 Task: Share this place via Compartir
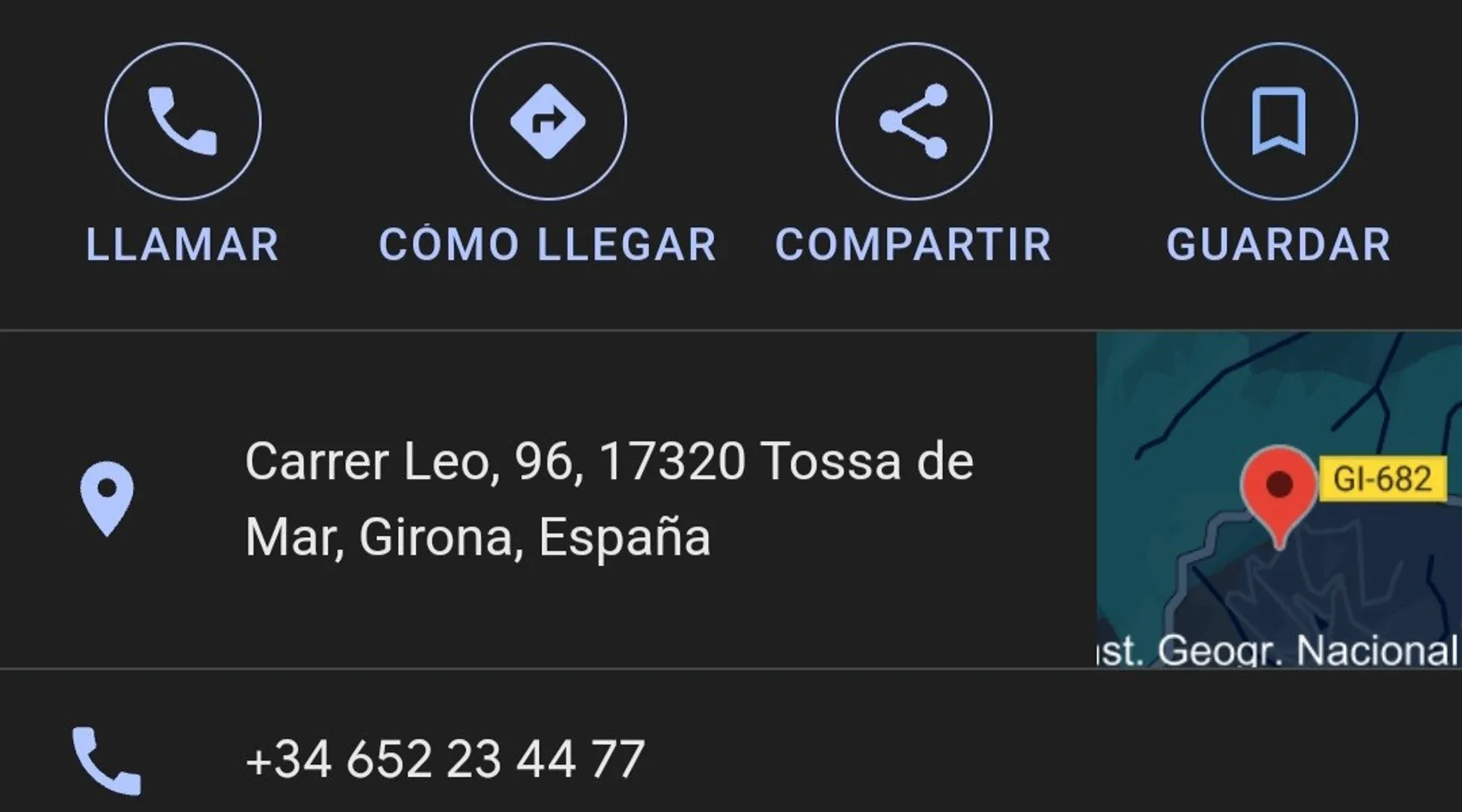coord(913,122)
